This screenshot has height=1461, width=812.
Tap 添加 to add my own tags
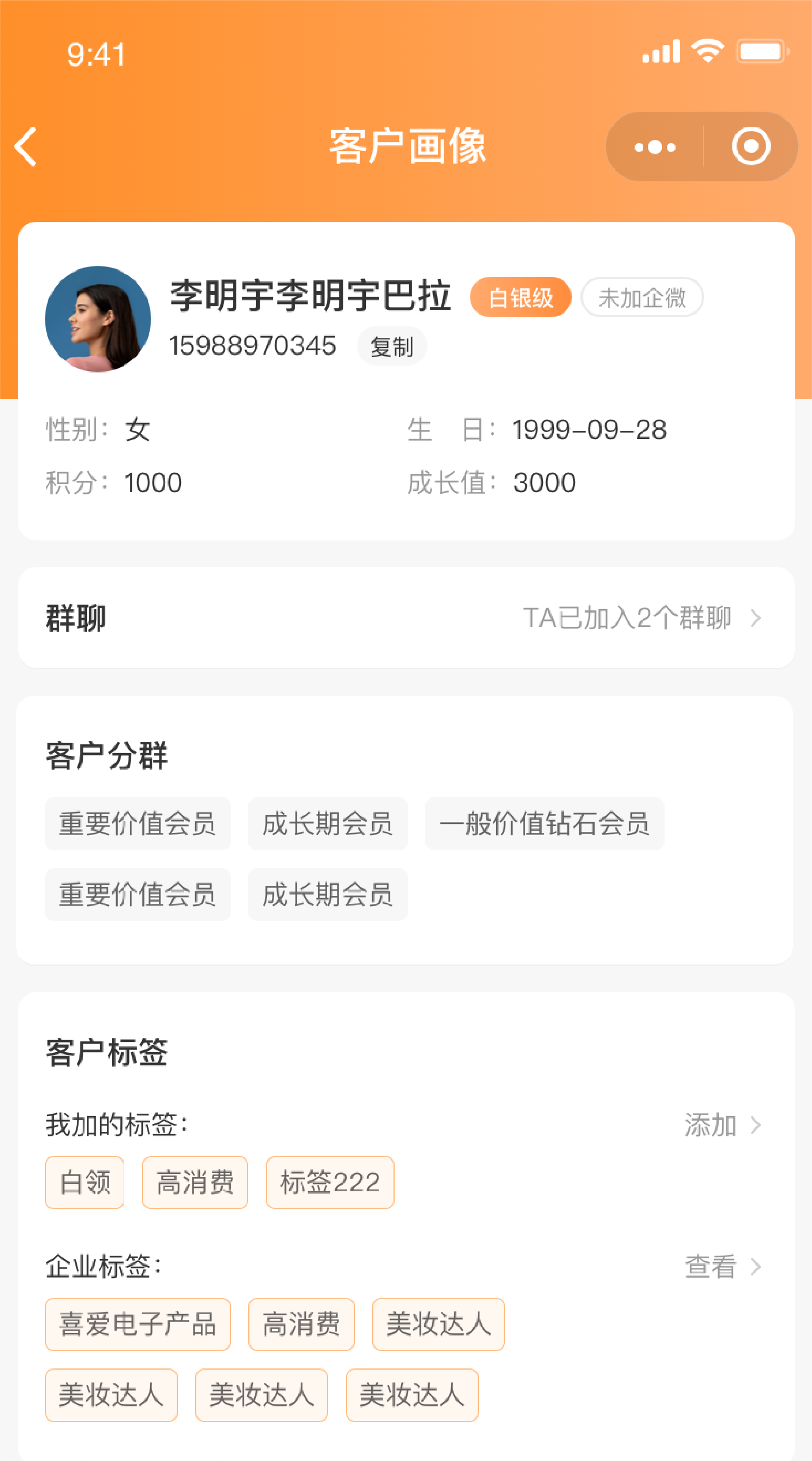point(721,1125)
